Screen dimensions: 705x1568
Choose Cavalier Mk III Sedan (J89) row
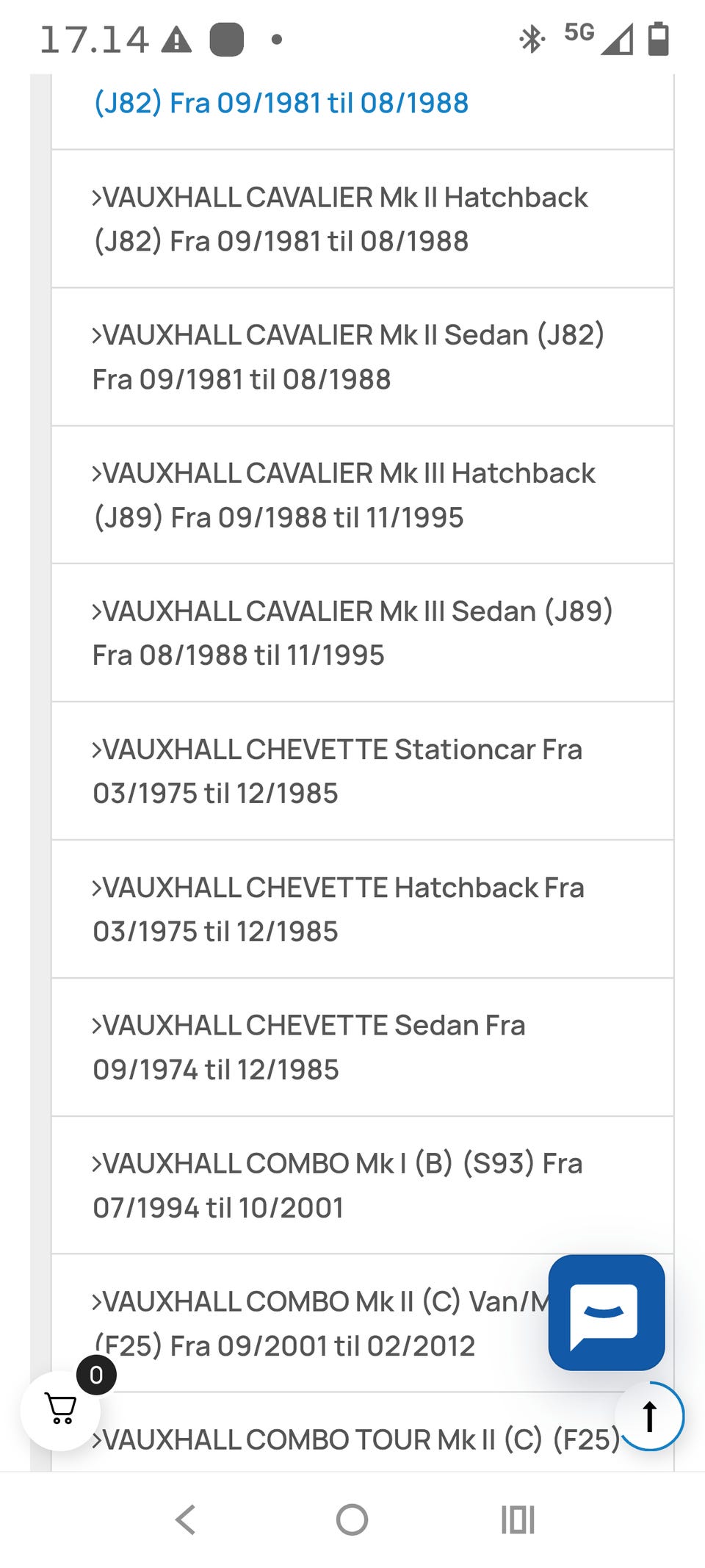(x=362, y=633)
